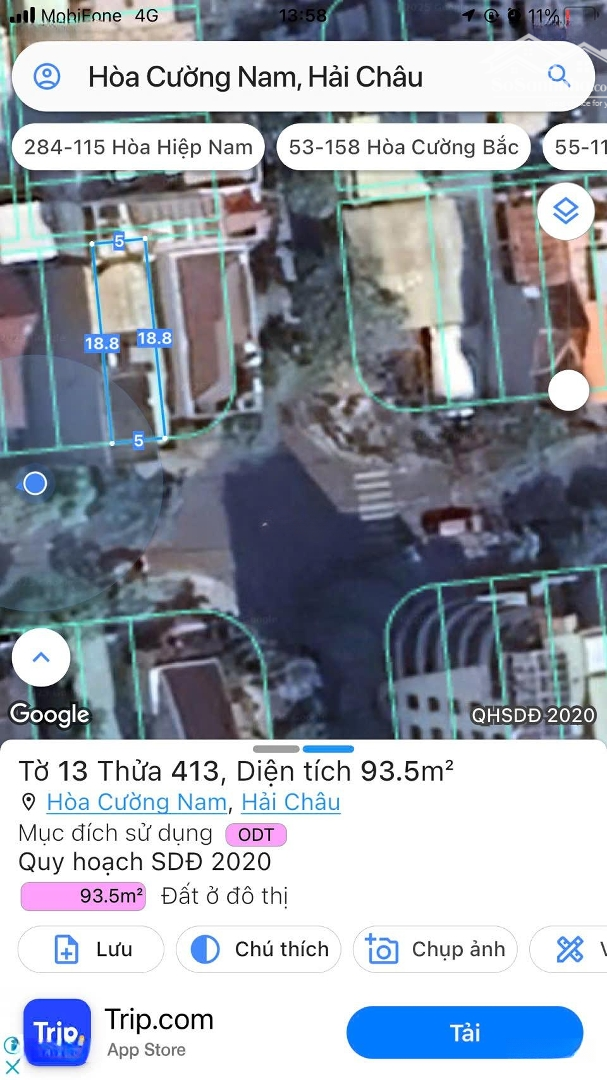Open the account profile icon
The width and height of the screenshot is (607, 1080).
[x=47, y=77]
